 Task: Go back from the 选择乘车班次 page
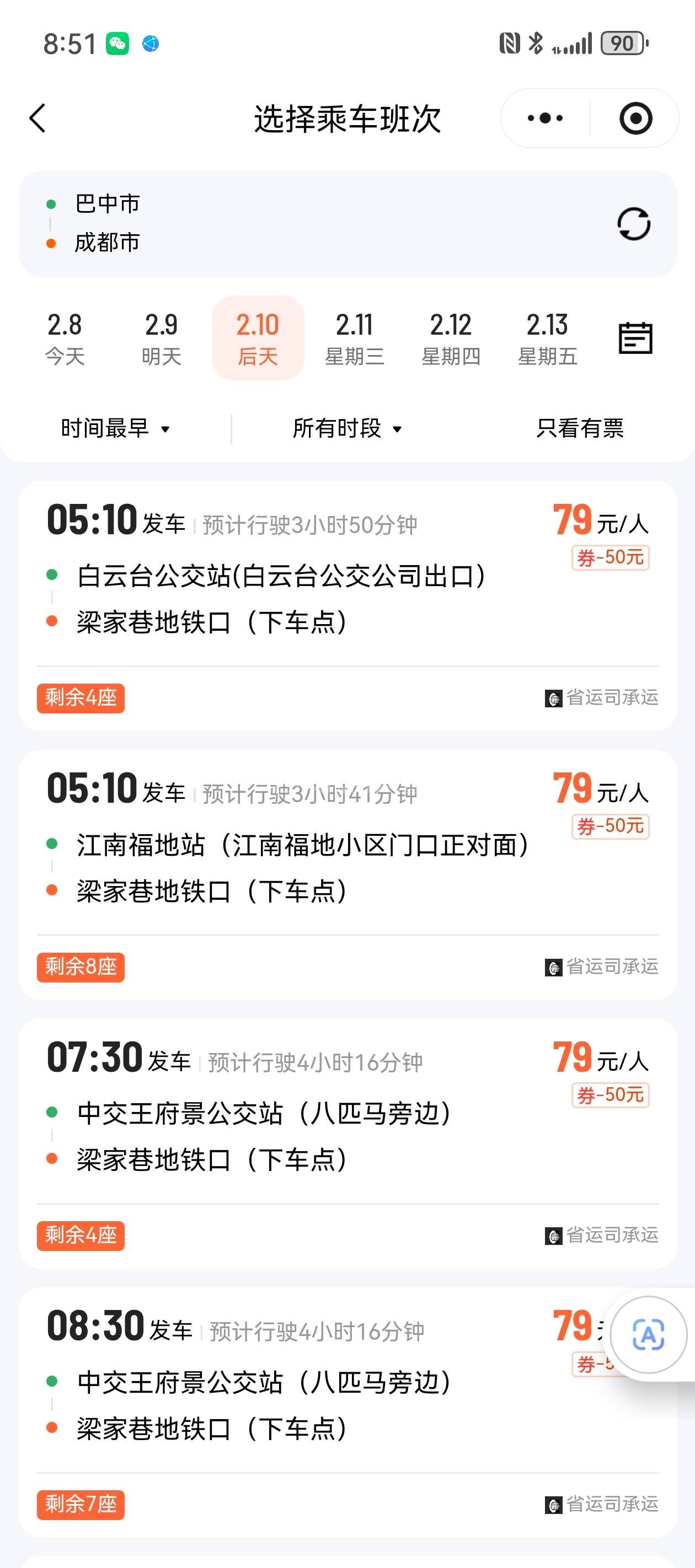pos(38,118)
